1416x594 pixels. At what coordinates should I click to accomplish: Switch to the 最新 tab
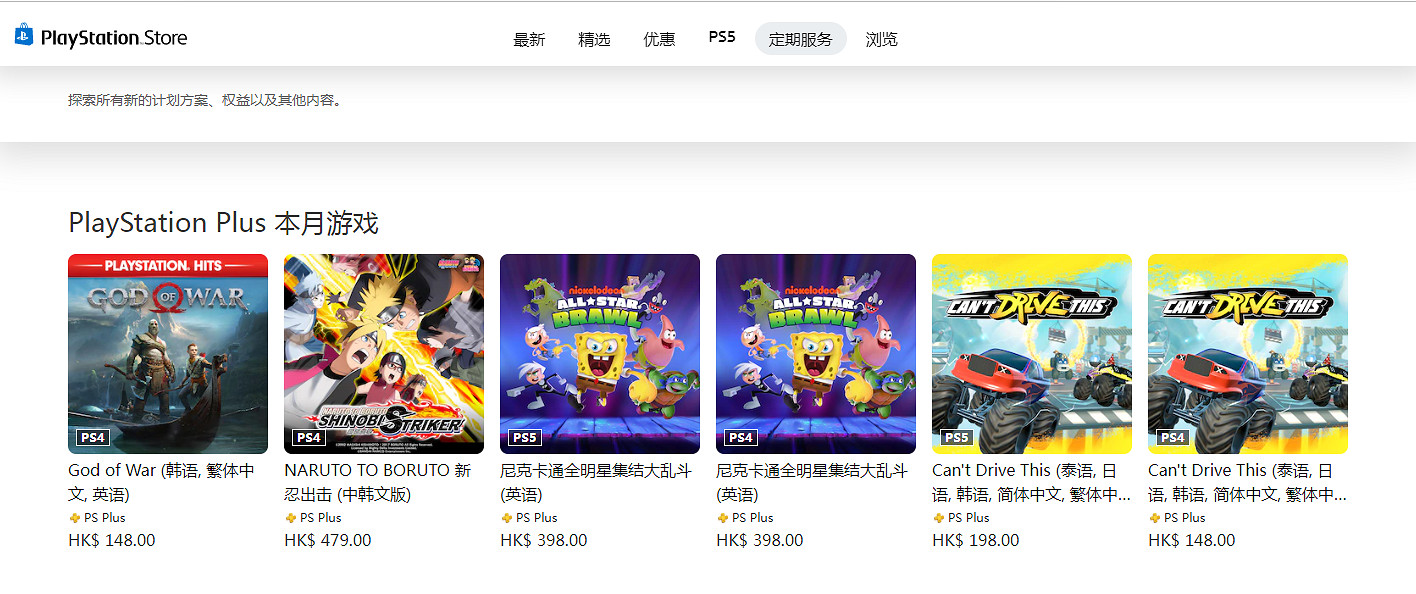pyautogui.click(x=529, y=39)
